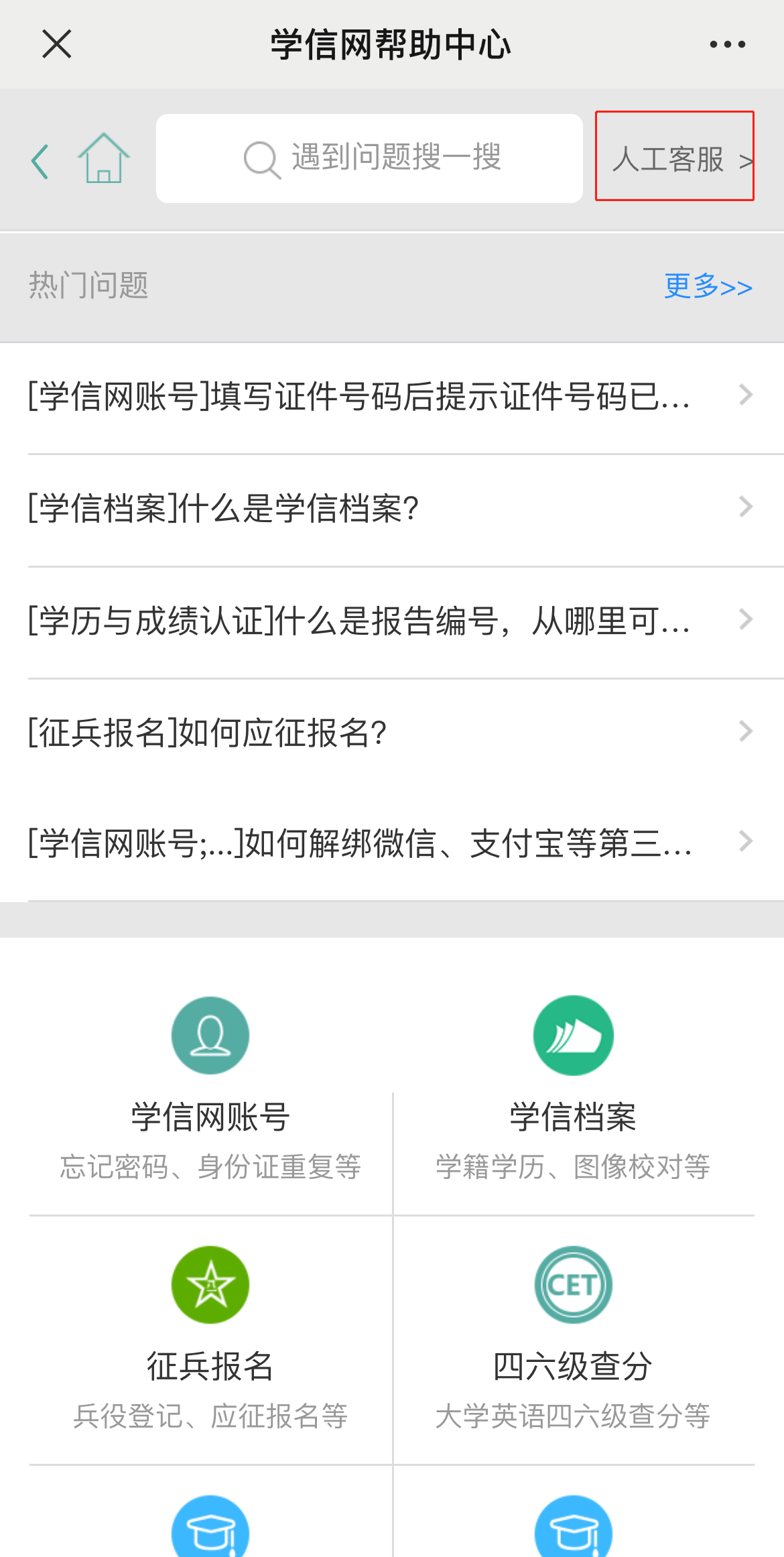Select the 学信网账号 category
784x1557 pixels.
pyautogui.click(x=210, y=1086)
